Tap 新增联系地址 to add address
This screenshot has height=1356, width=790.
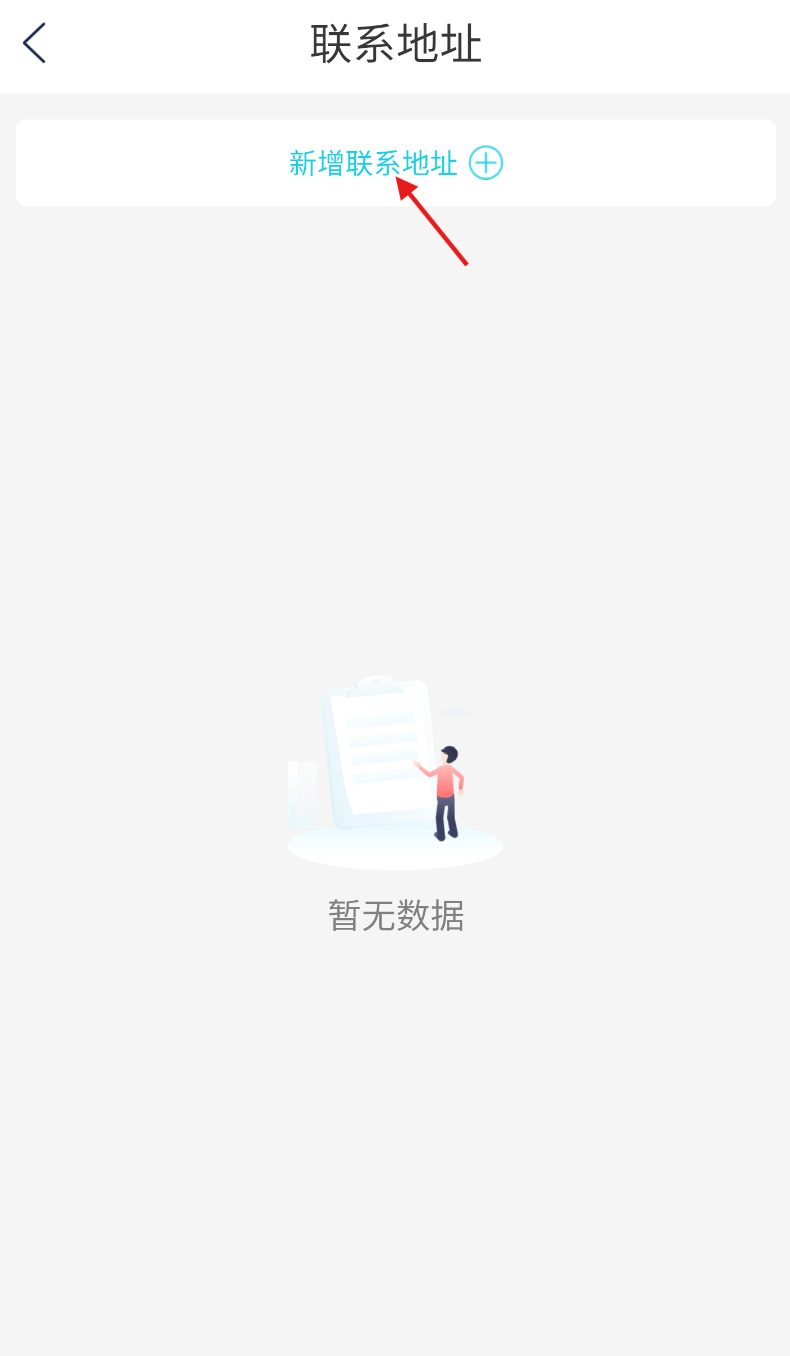(x=396, y=163)
